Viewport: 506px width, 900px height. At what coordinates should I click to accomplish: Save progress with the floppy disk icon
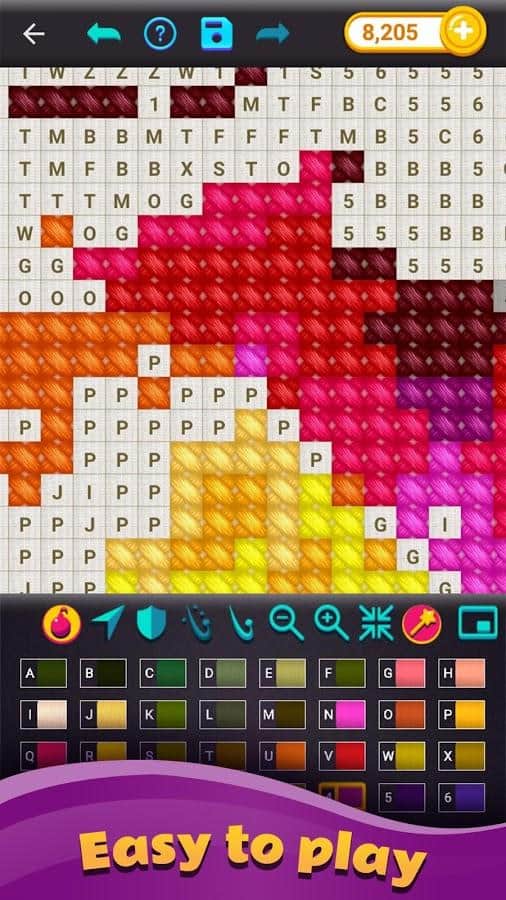(217, 34)
